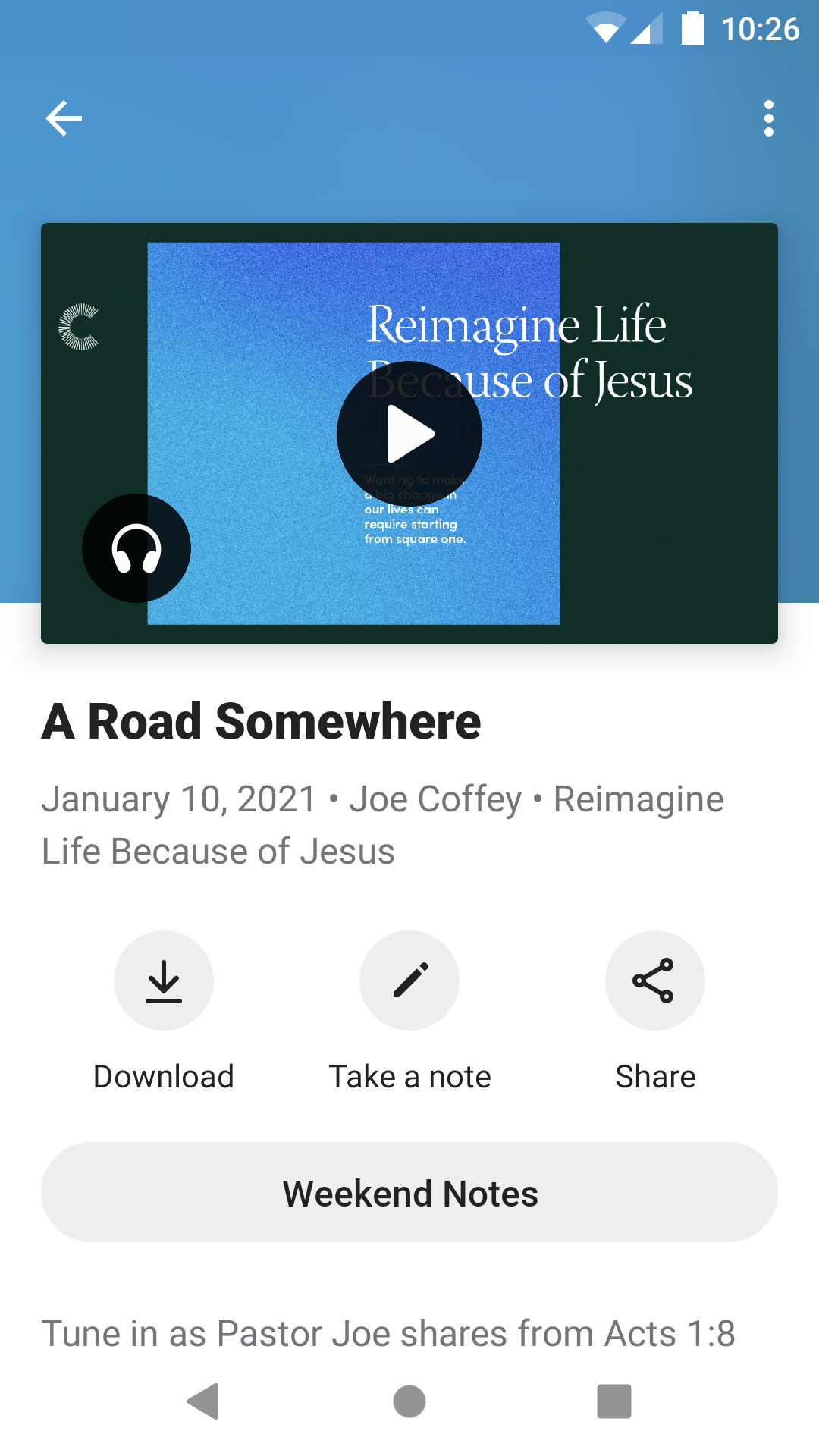819x1456 pixels.
Task: Tap the Download icon for this sermon
Action: pyautogui.click(x=164, y=980)
